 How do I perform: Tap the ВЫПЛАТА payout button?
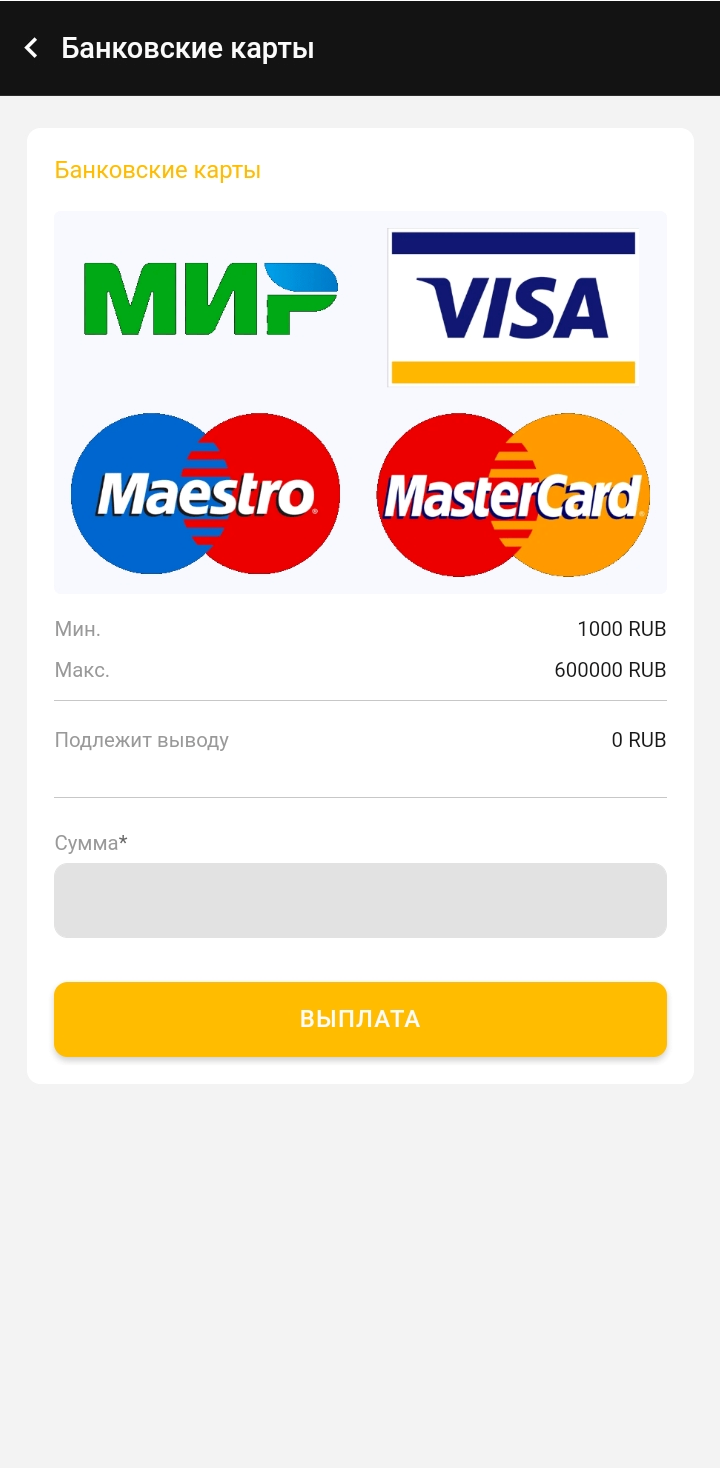(360, 1019)
